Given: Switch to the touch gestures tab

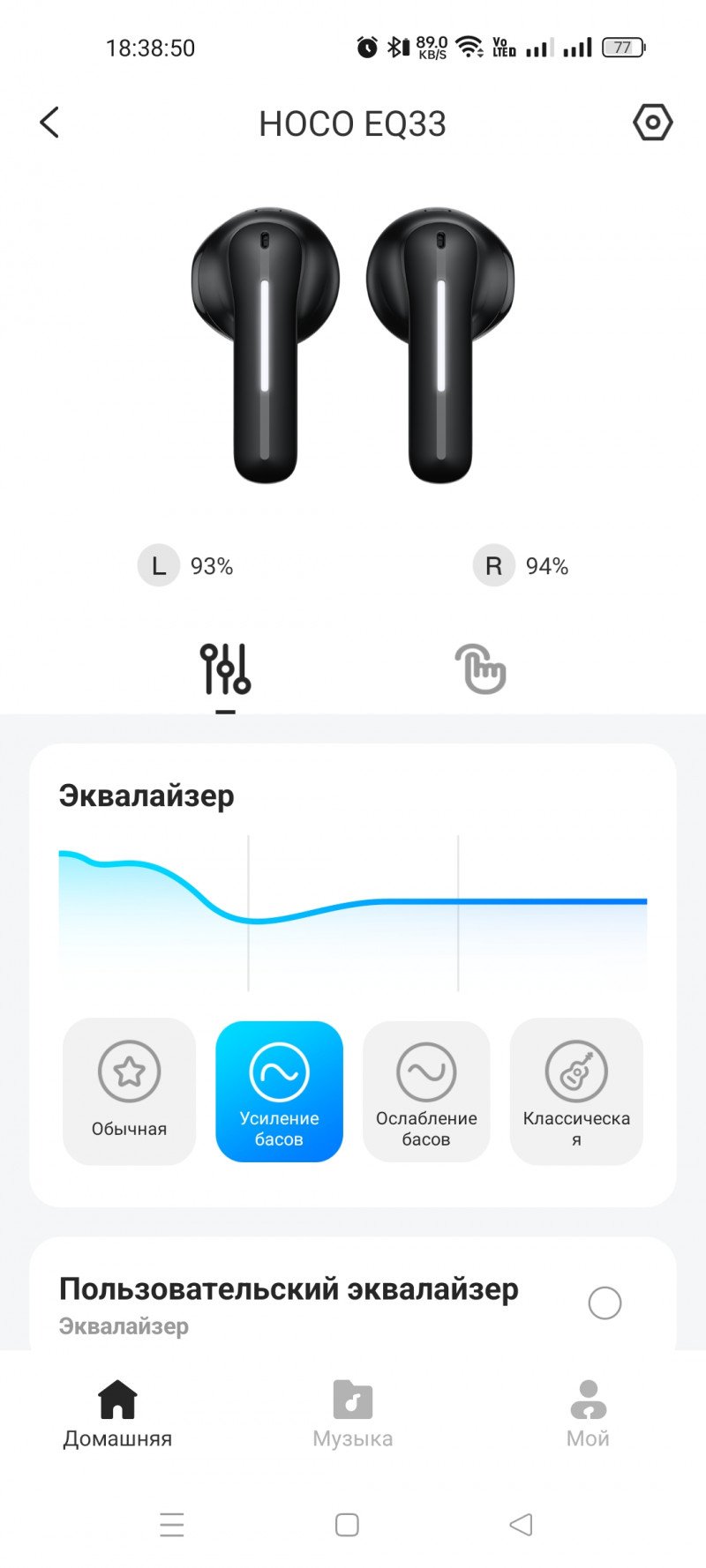Looking at the screenshot, I should pos(480,669).
